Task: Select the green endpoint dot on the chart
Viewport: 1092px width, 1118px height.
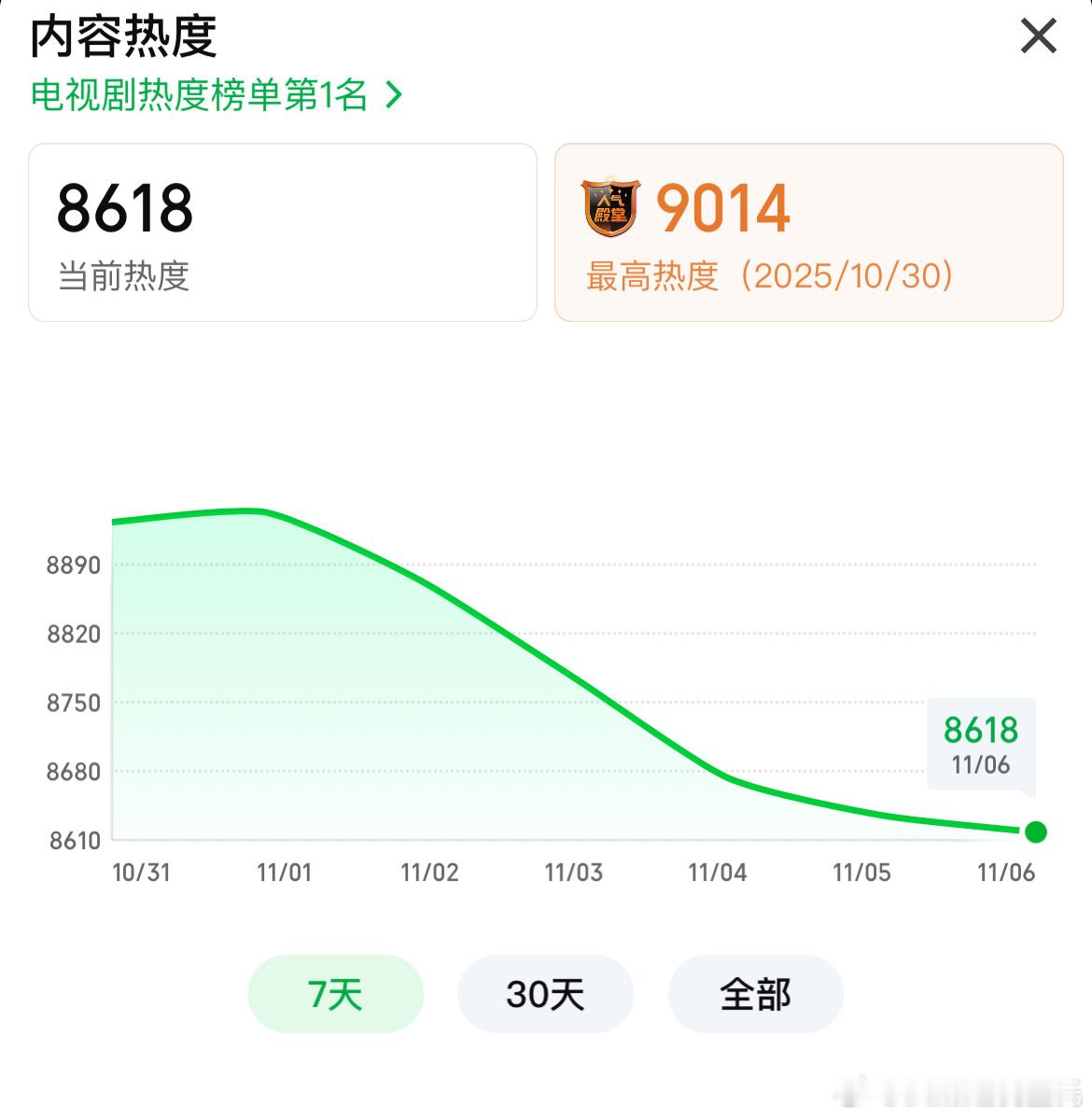Action: [x=1034, y=830]
